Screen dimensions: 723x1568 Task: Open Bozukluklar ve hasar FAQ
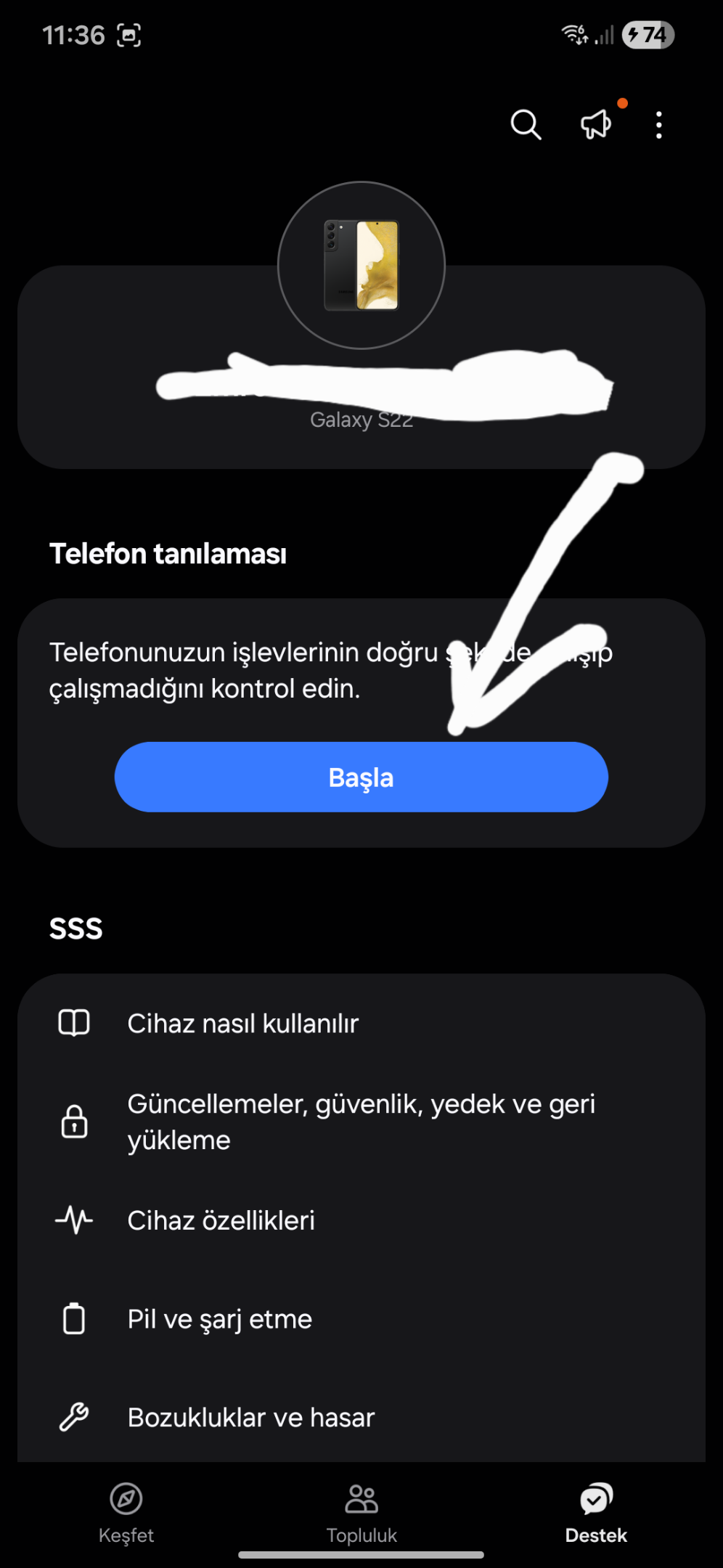coord(361,1417)
